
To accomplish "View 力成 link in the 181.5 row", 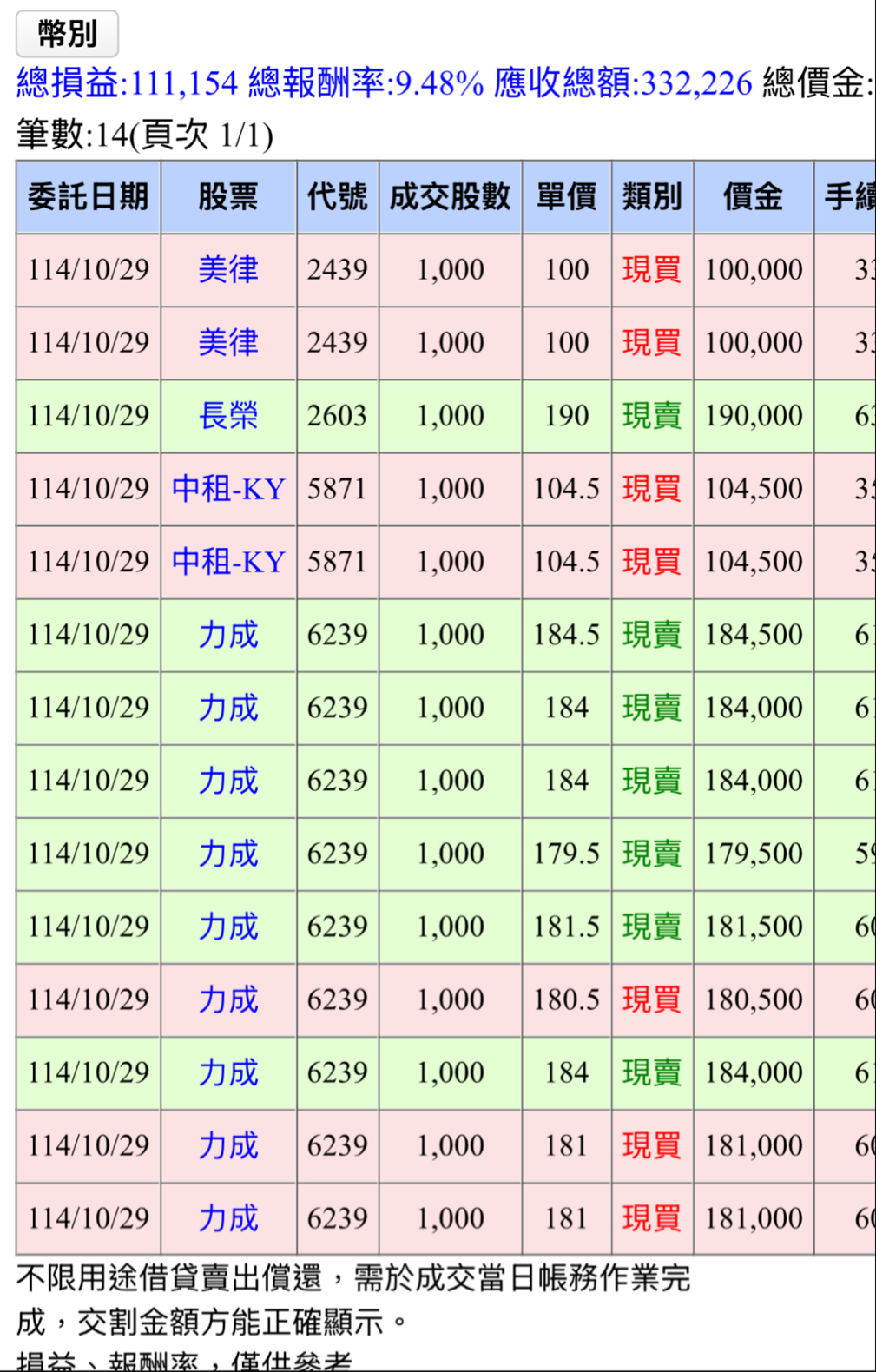I will tap(228, 927).
